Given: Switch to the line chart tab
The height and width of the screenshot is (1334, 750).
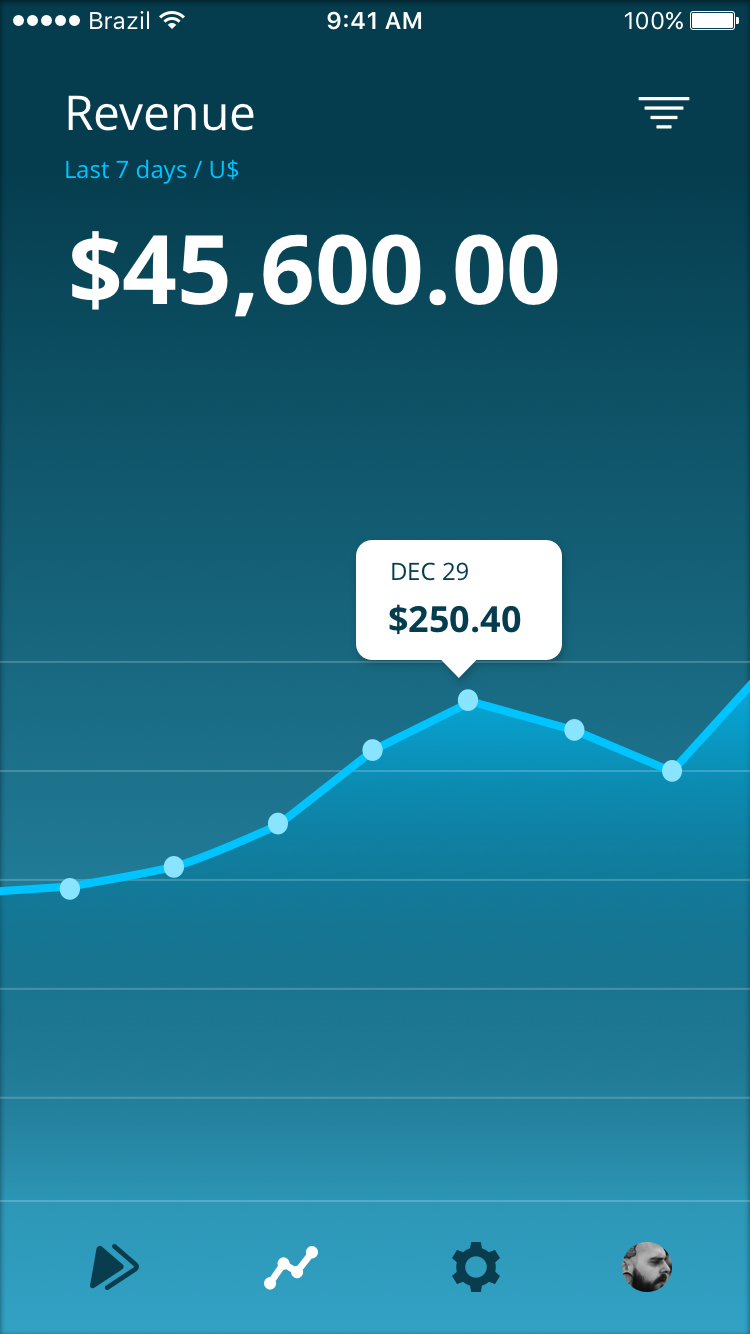Looking at the screenshot, I should [291, 1268].
